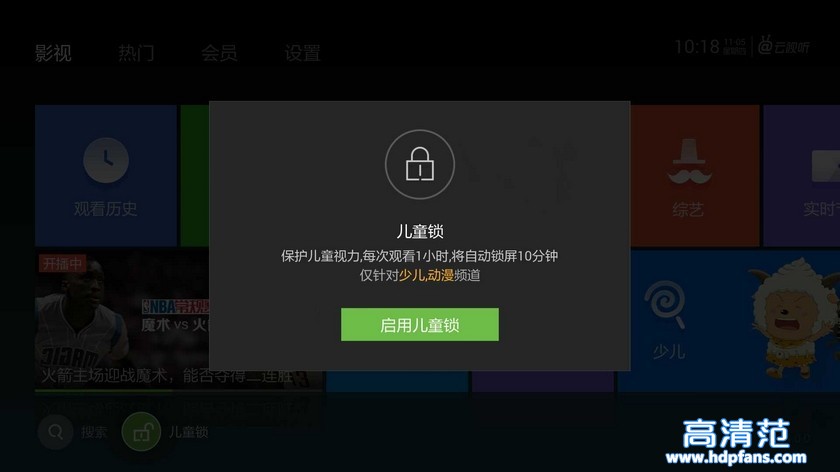Viewport: 840px width, 472px height.
Task: Open the 观看历史 tile
Action: tap(105, 176)
